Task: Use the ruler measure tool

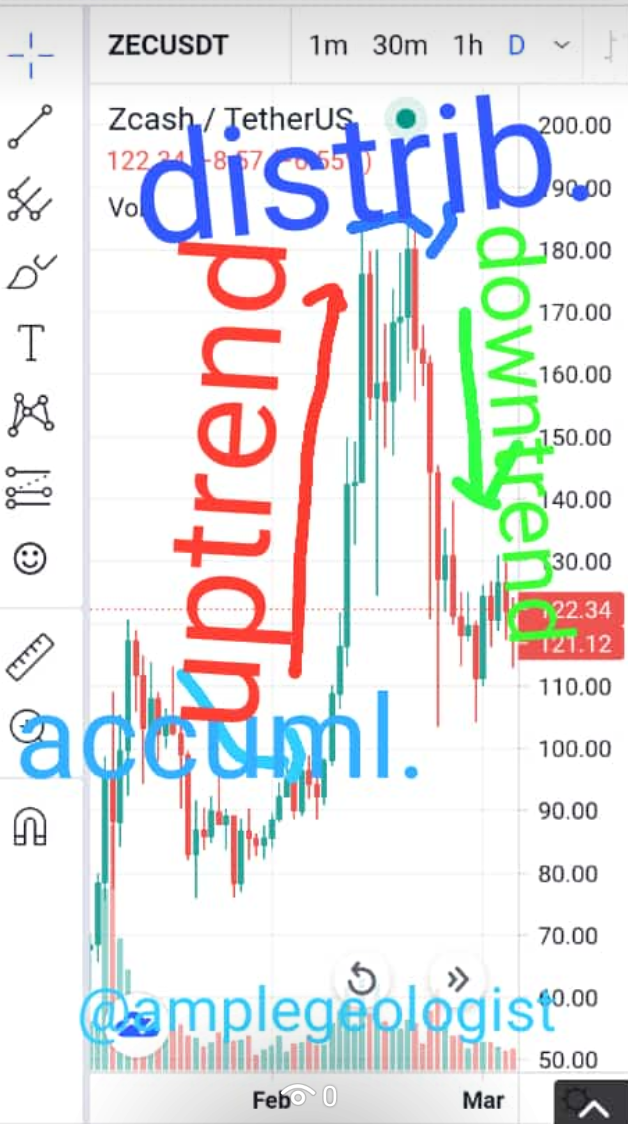Action: pyautogui.click(x=30, y=655)
